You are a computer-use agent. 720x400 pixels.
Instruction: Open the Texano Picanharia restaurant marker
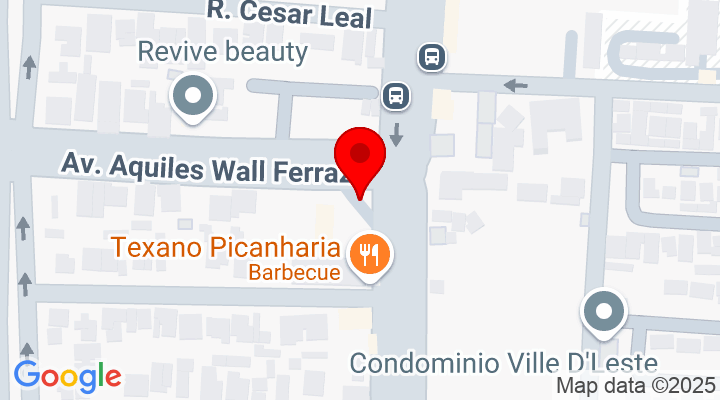point(371,255)
